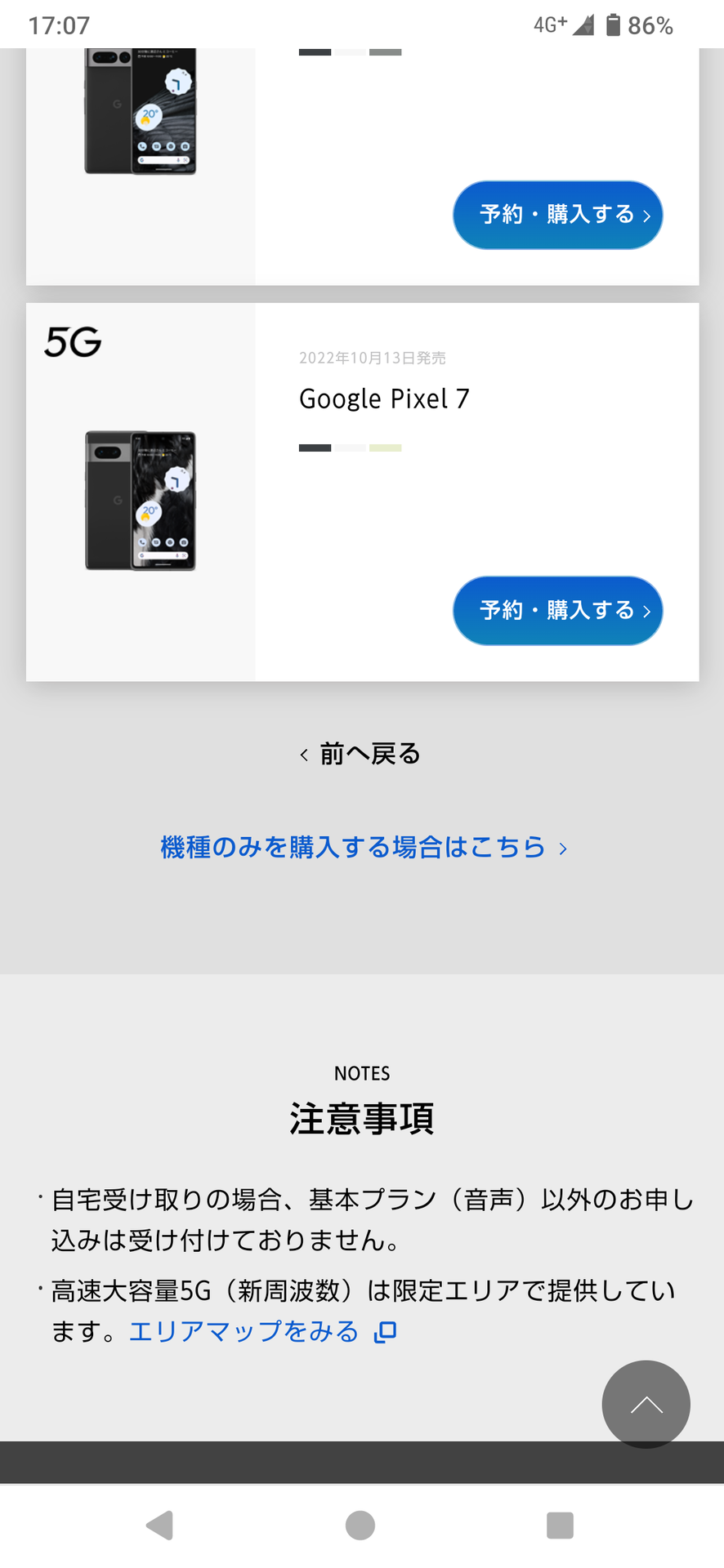The width and height of the screenshot is (724, 1568).
Task: Tap the left chevron beside 前へ戻る
Action: pyautogui.click(x=303, y=754)
